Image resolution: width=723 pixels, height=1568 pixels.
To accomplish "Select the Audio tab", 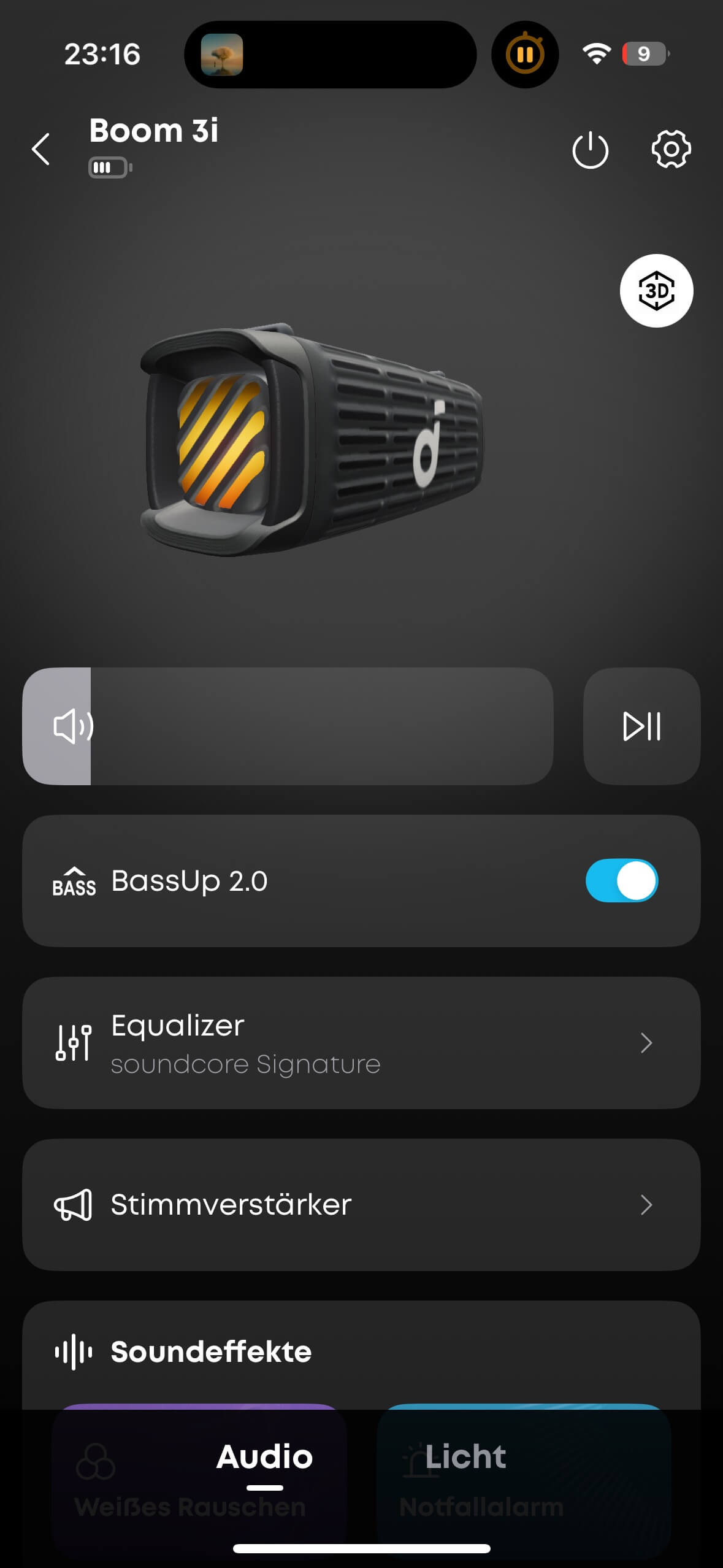I will (x=265, y=1456).
